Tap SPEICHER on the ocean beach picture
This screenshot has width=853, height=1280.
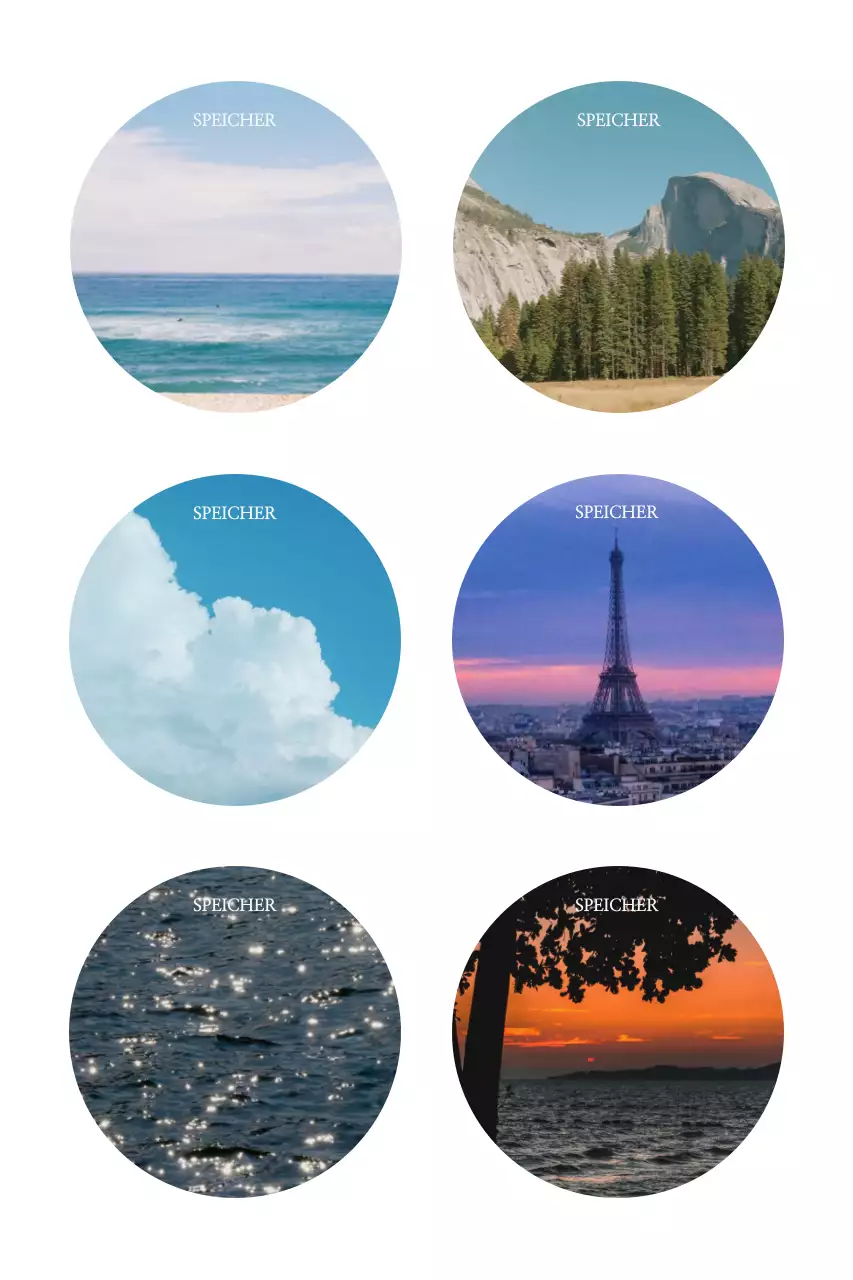click(234, 120)
